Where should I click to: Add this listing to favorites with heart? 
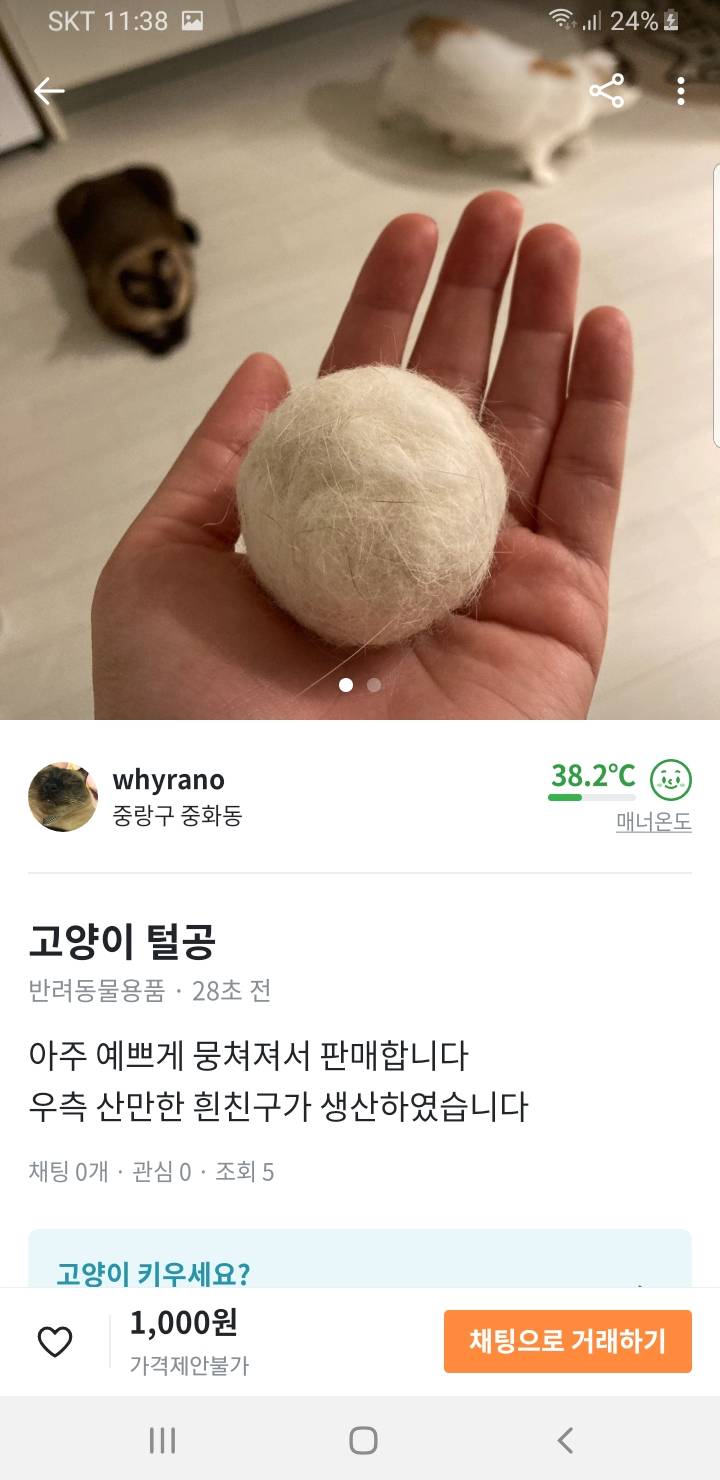[x=55, y=1341]
